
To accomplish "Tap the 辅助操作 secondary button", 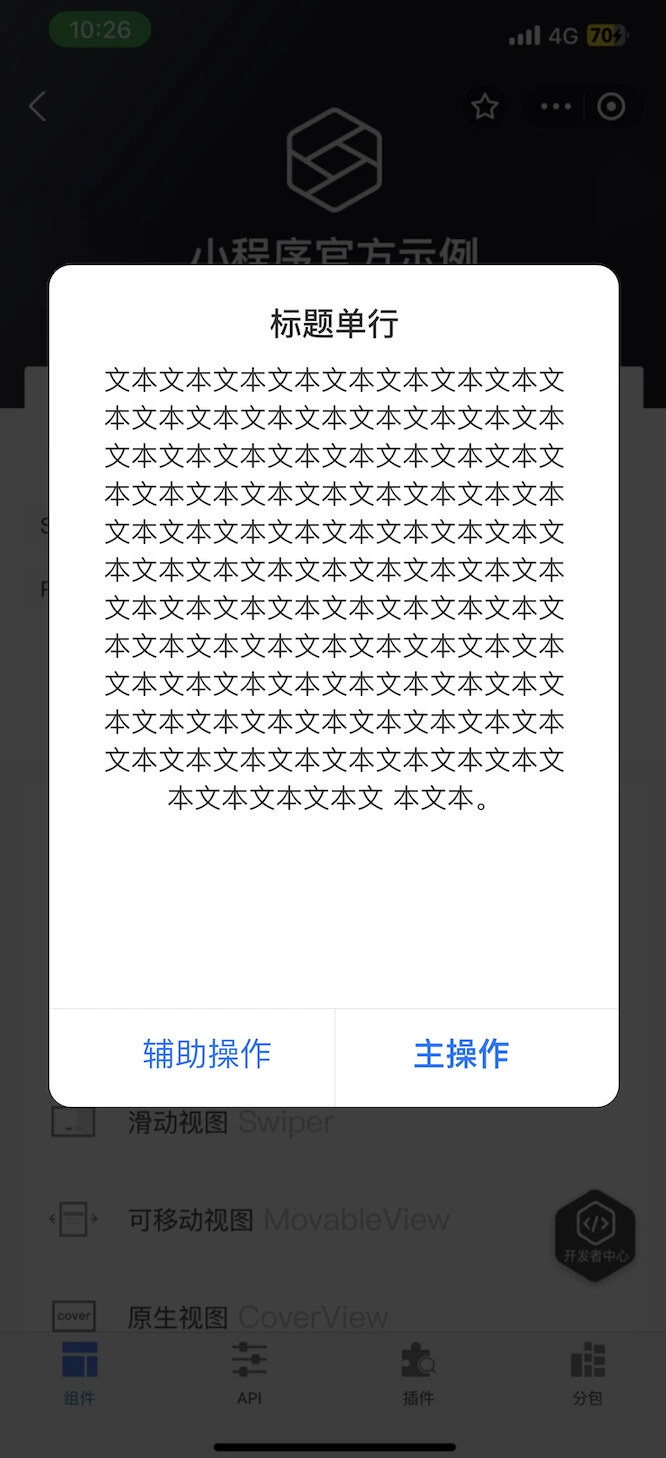I will tap(192, 1056).
